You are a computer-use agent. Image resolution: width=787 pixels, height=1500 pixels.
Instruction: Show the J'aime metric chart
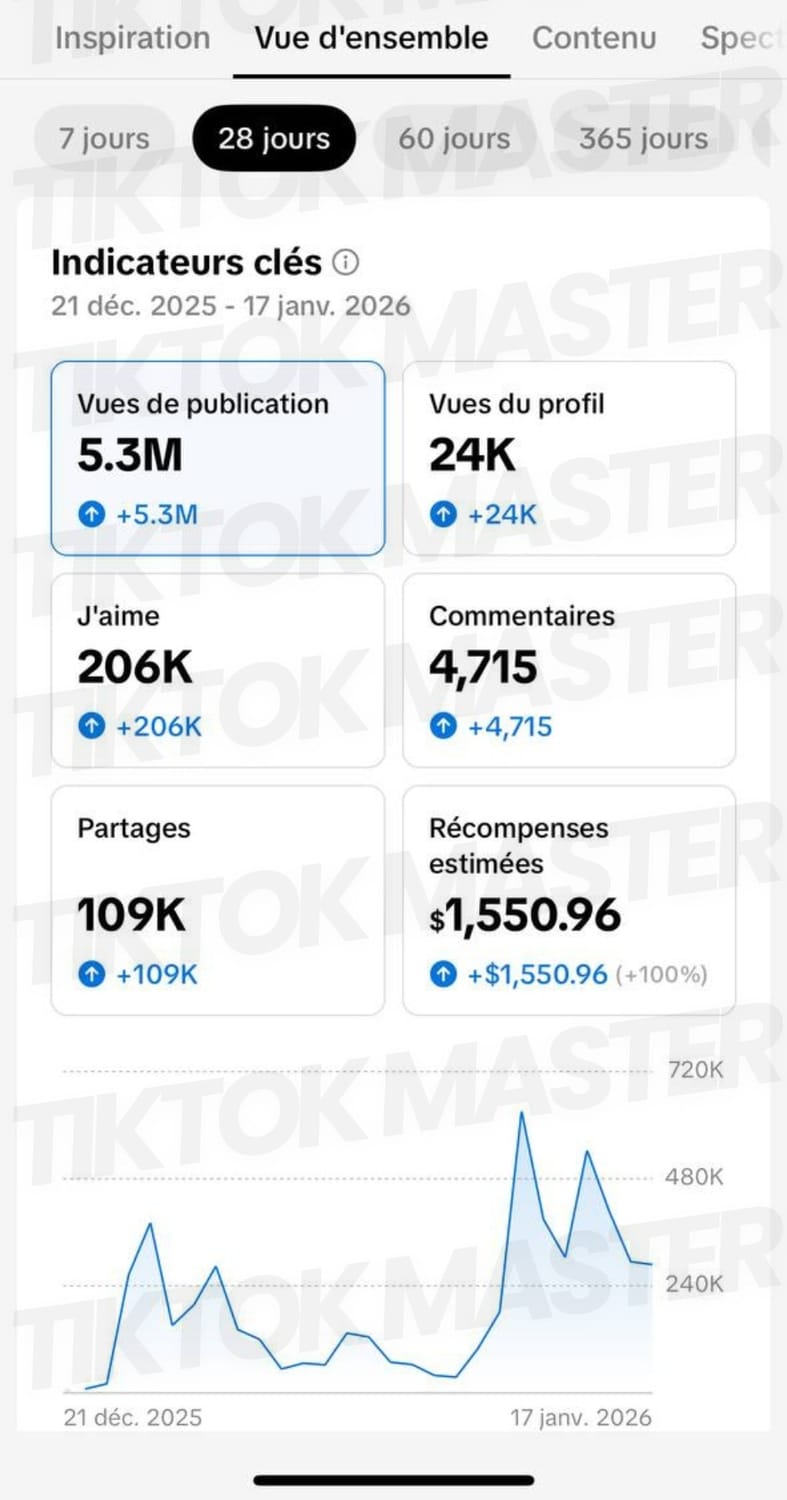pos(217,670)
